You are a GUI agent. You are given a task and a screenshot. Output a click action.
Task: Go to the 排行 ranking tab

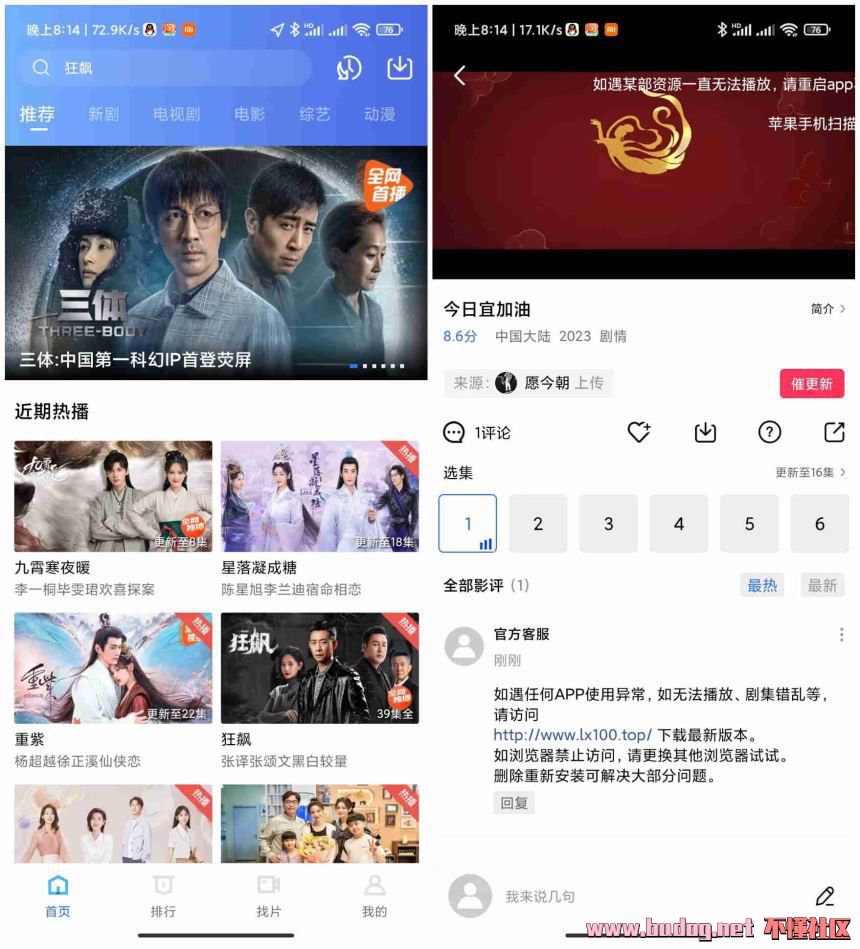click(163, 895)
